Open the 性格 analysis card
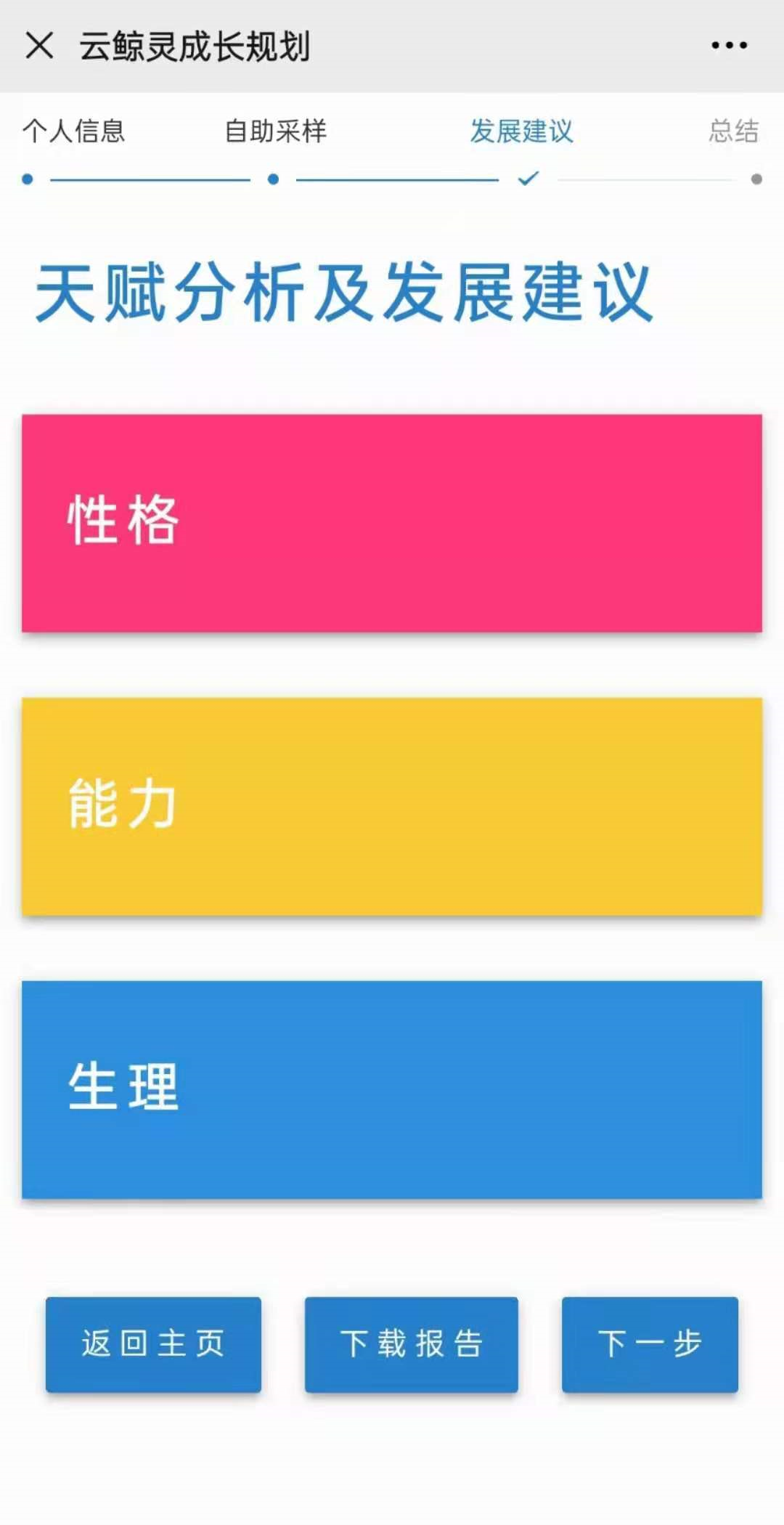784x1525 pixels. (x=392, y=523)
